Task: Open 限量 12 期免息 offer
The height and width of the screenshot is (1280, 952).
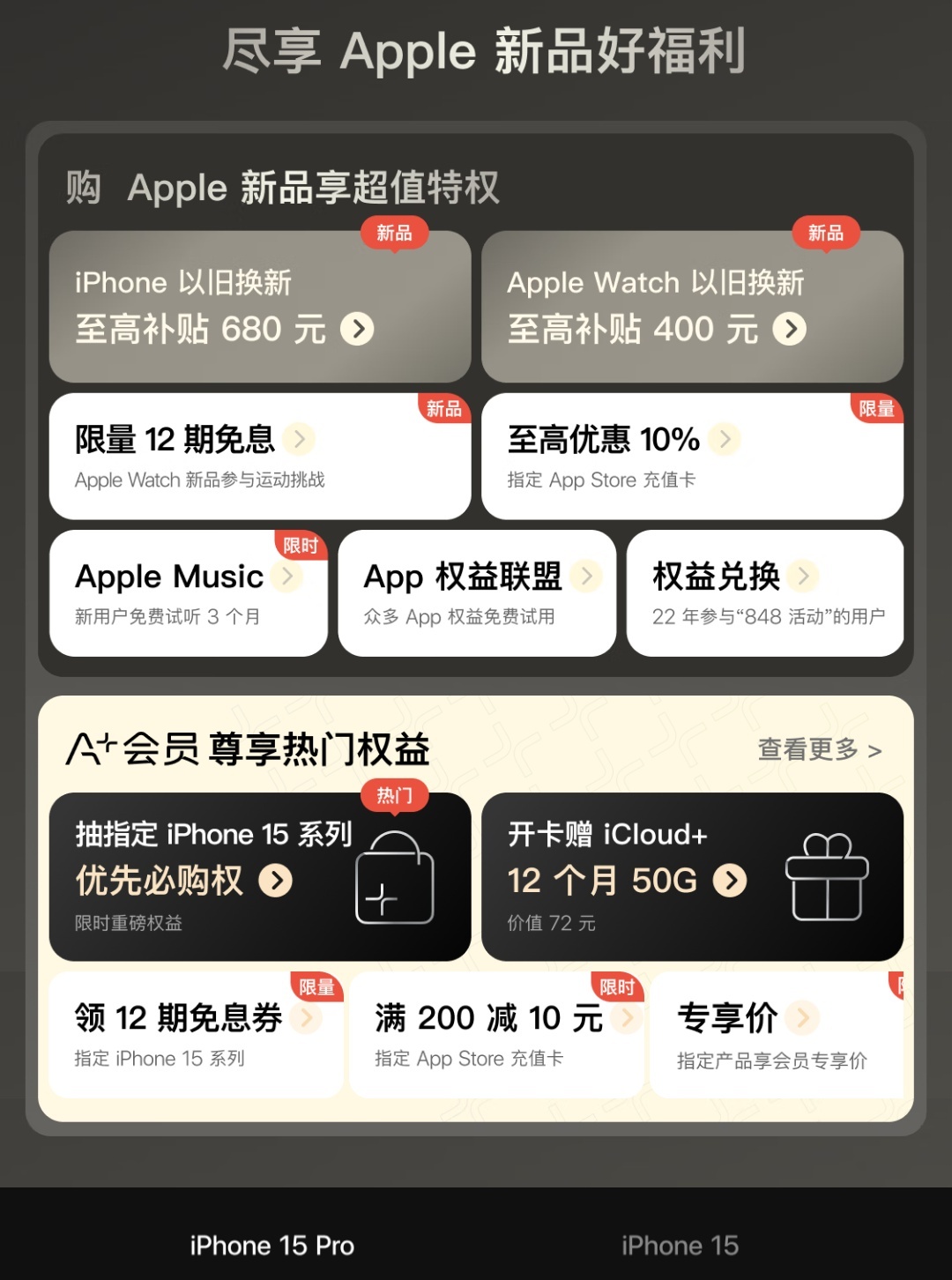Action: [259, 457]
